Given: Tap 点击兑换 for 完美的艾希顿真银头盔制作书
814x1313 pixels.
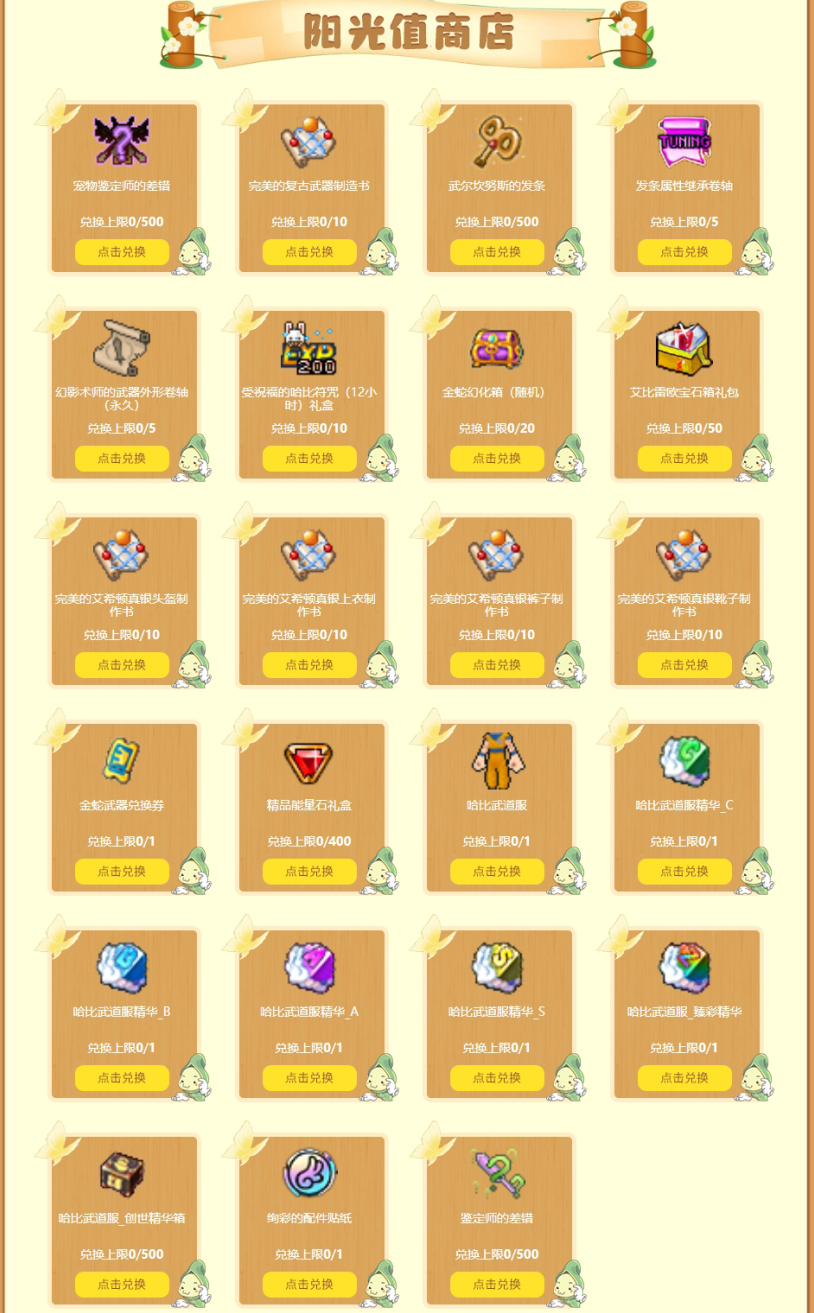Looking at the screenshot, I should 122,665.
